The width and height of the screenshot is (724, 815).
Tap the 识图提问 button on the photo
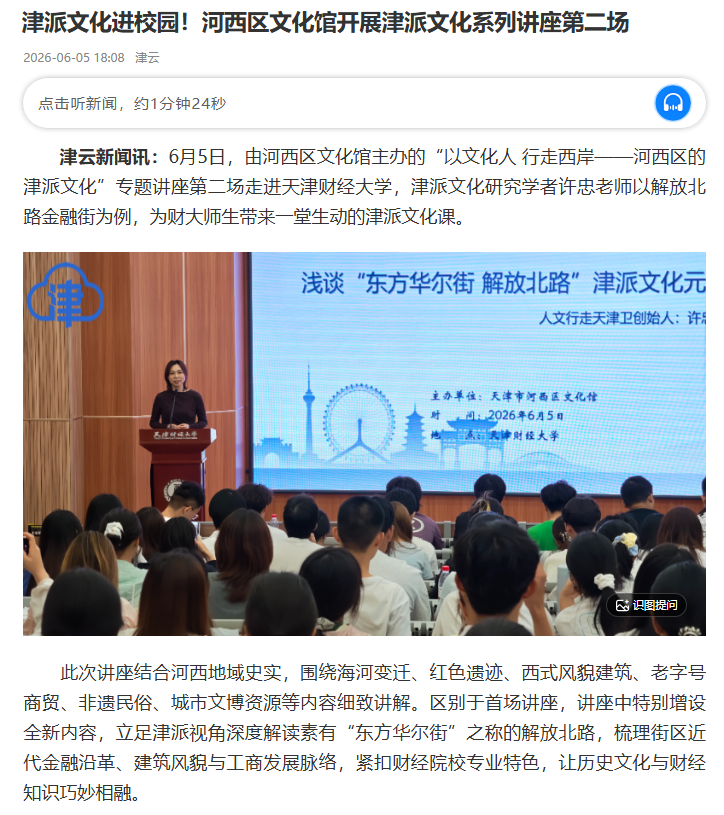coord(646,605)
